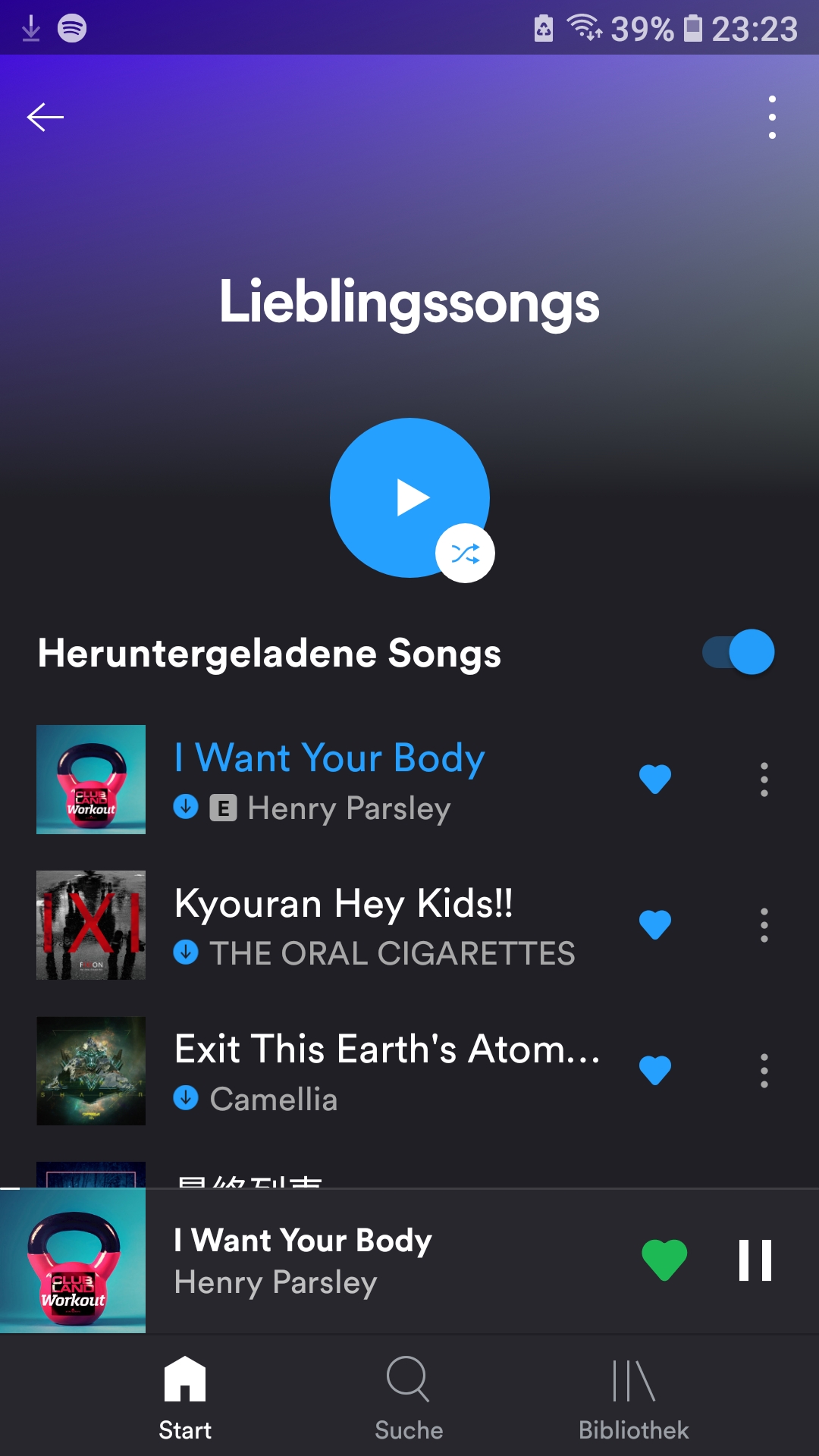Viewport: 819px width, 1456px height.
Task: Tap the download notification icon in status bar
Action: (30, 29)
